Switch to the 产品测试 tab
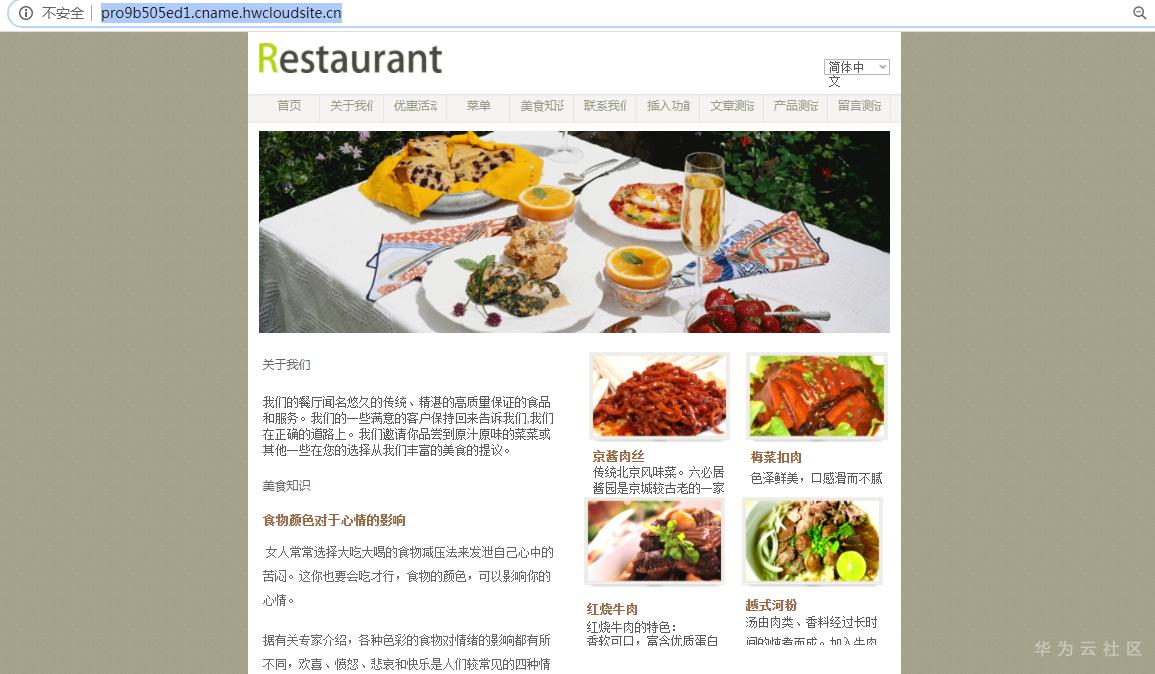Image resolution: width=1155 pixels, height=674 pixels. pyautogui.click(x=795, y=106)
